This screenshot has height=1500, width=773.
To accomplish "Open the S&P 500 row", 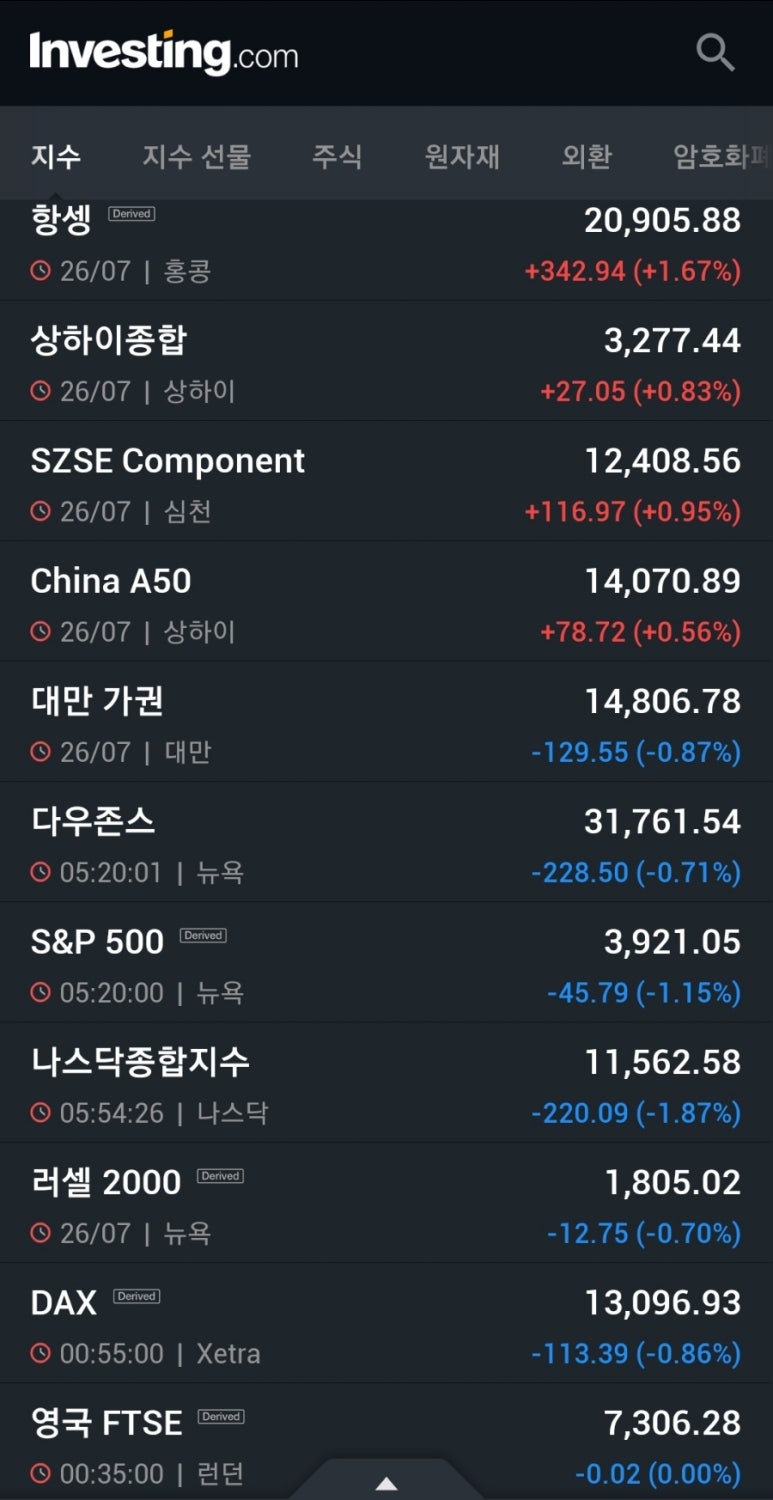I will [386, 962].
